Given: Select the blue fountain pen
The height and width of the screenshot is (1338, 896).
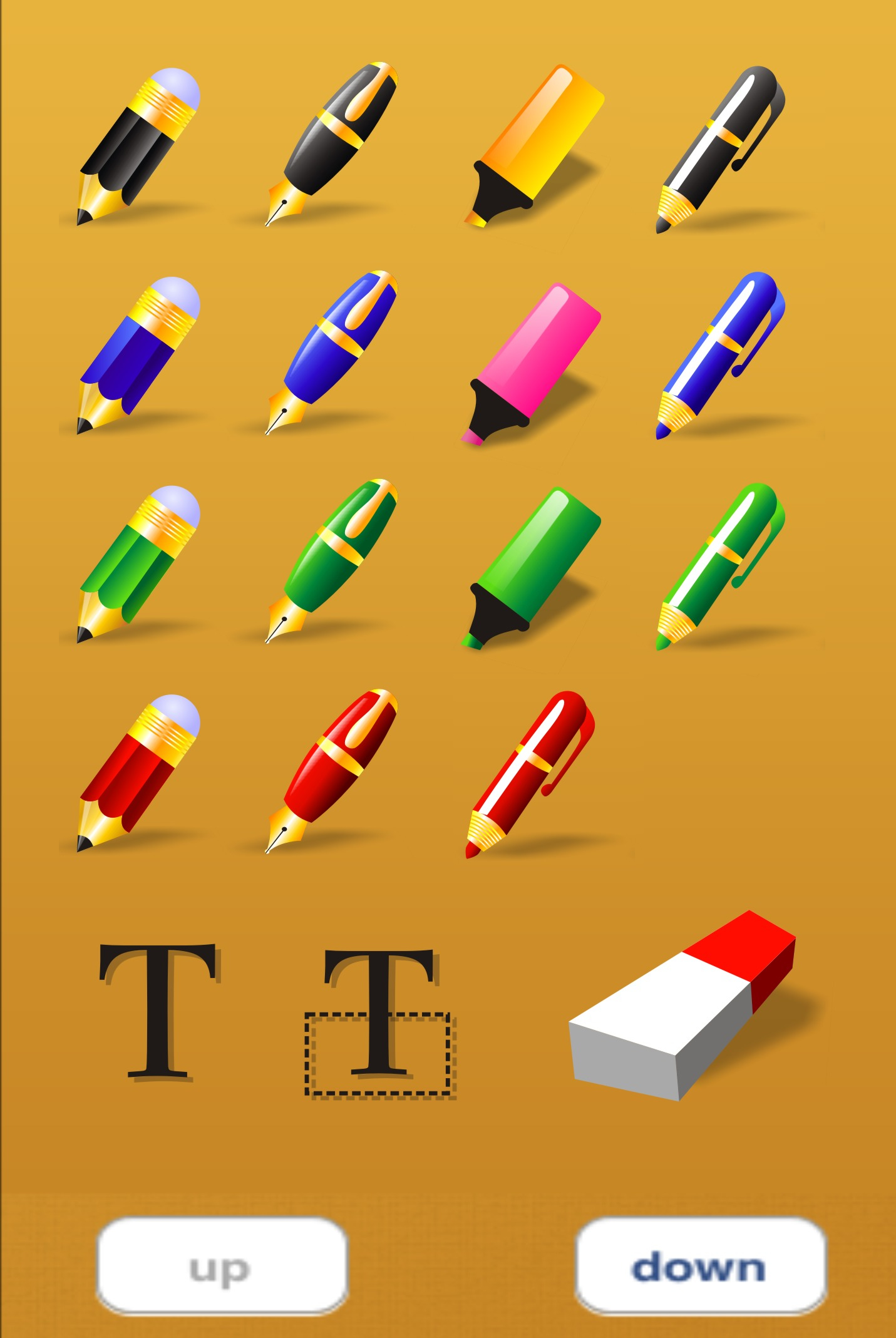Looking at the screenshot, I should tap(332, 353).
